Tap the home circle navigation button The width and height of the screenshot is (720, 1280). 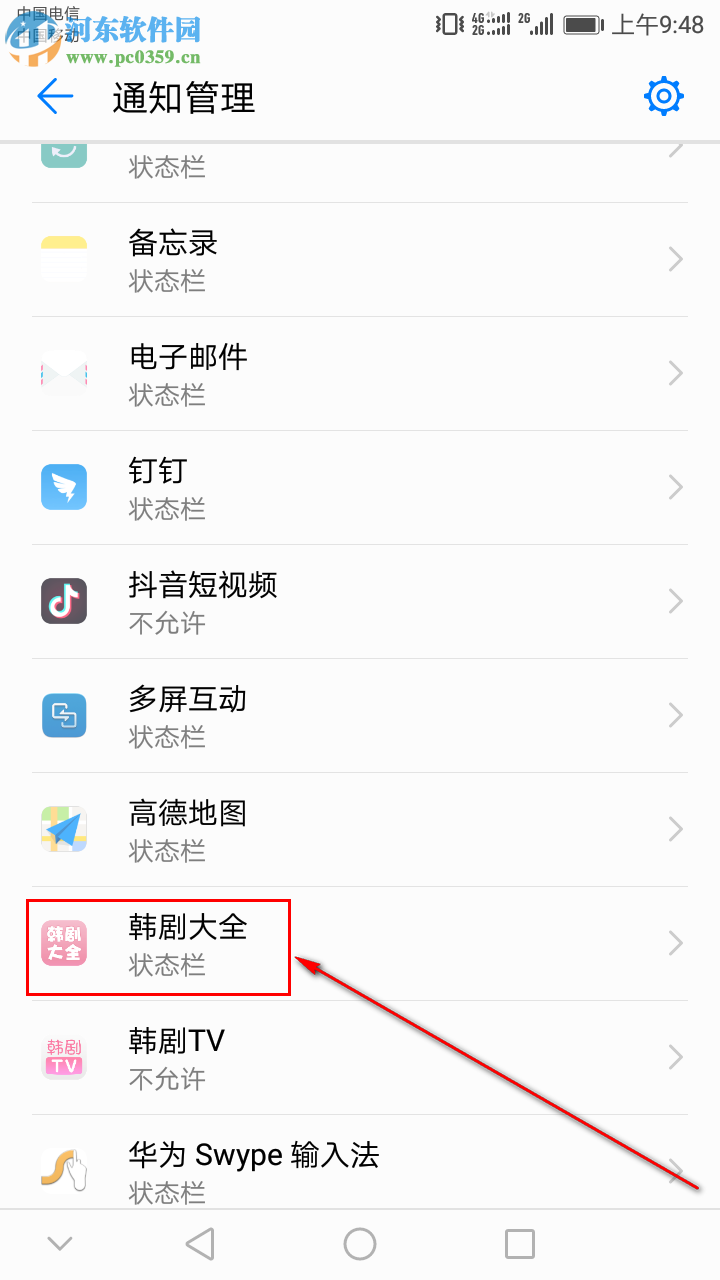[360, 1243]
